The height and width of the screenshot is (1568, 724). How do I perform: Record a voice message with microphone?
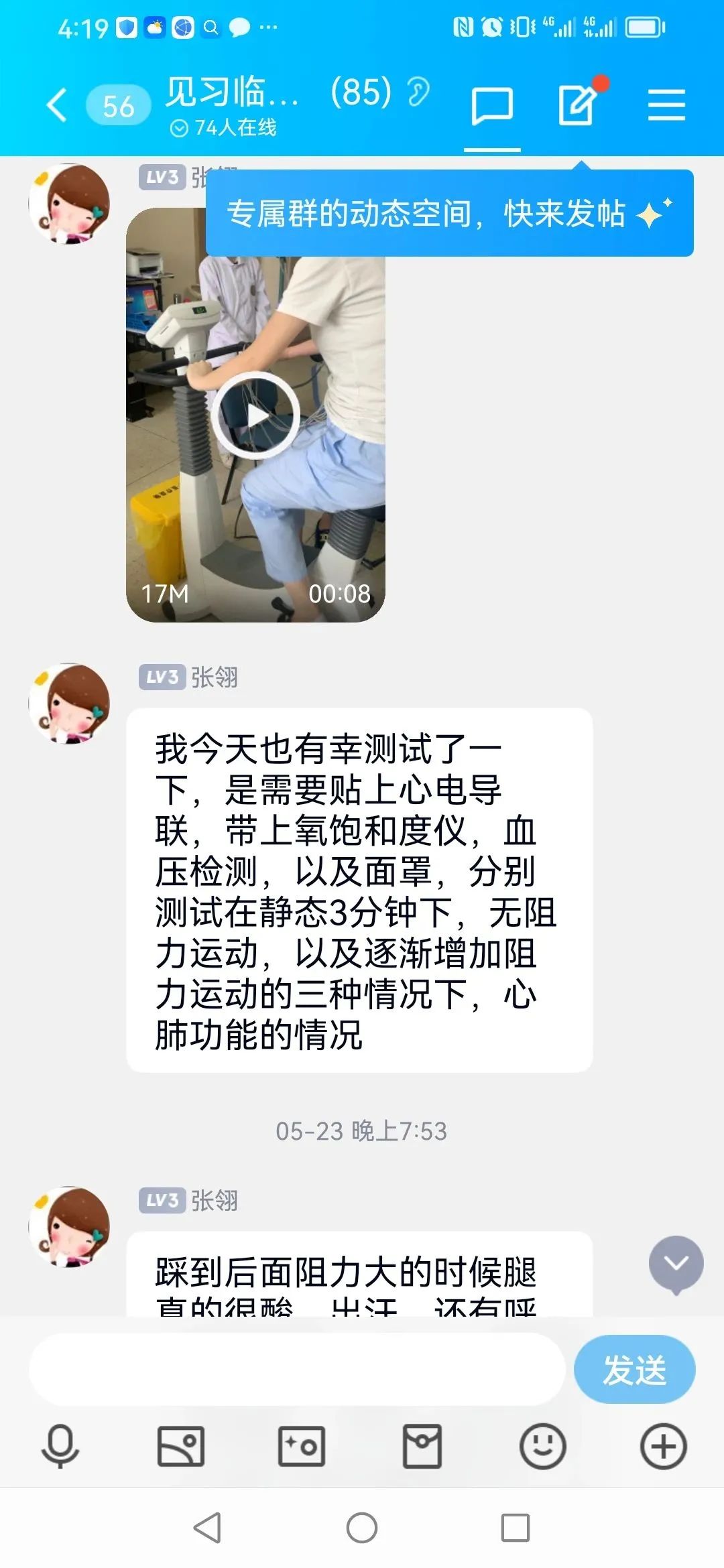click(x=60, y=1446)
